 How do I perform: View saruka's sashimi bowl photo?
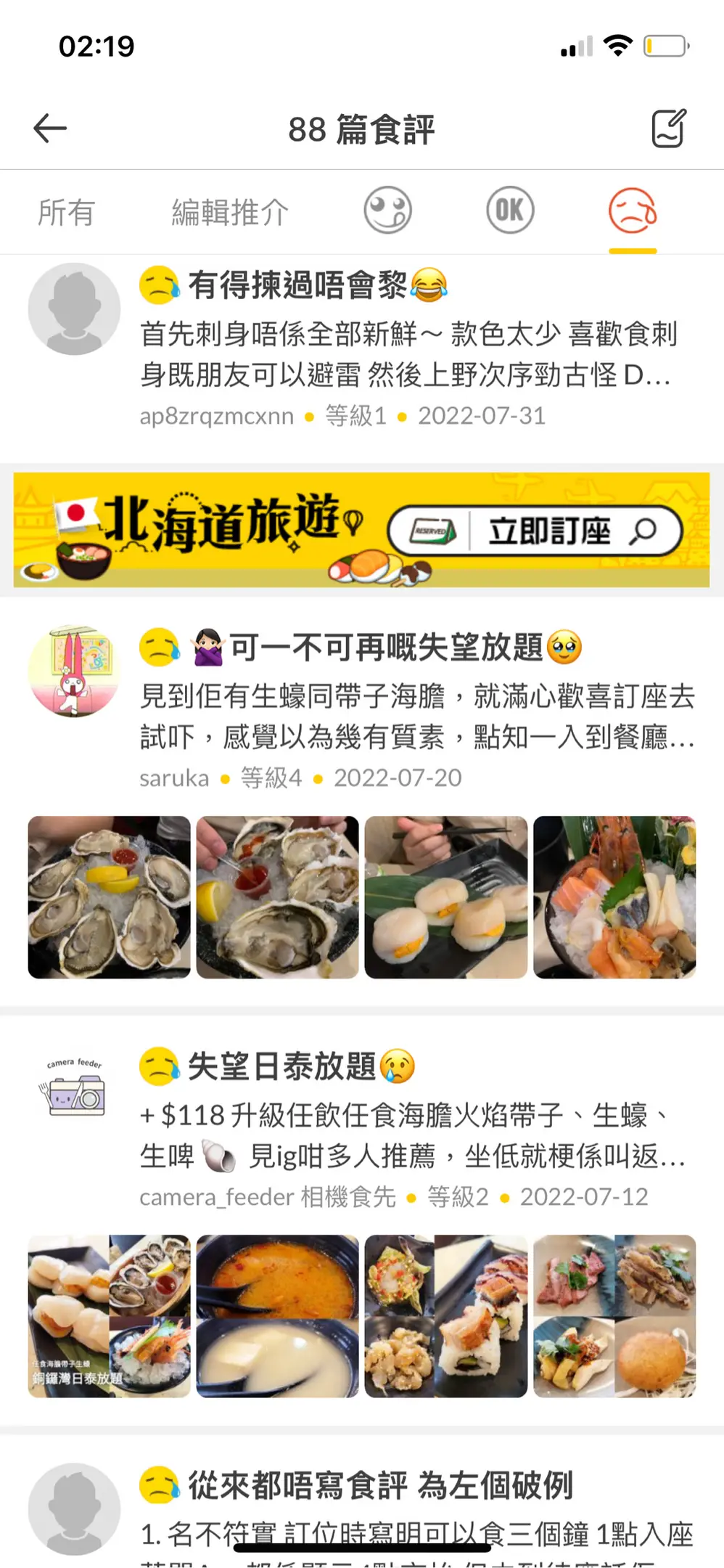[614, 897]
